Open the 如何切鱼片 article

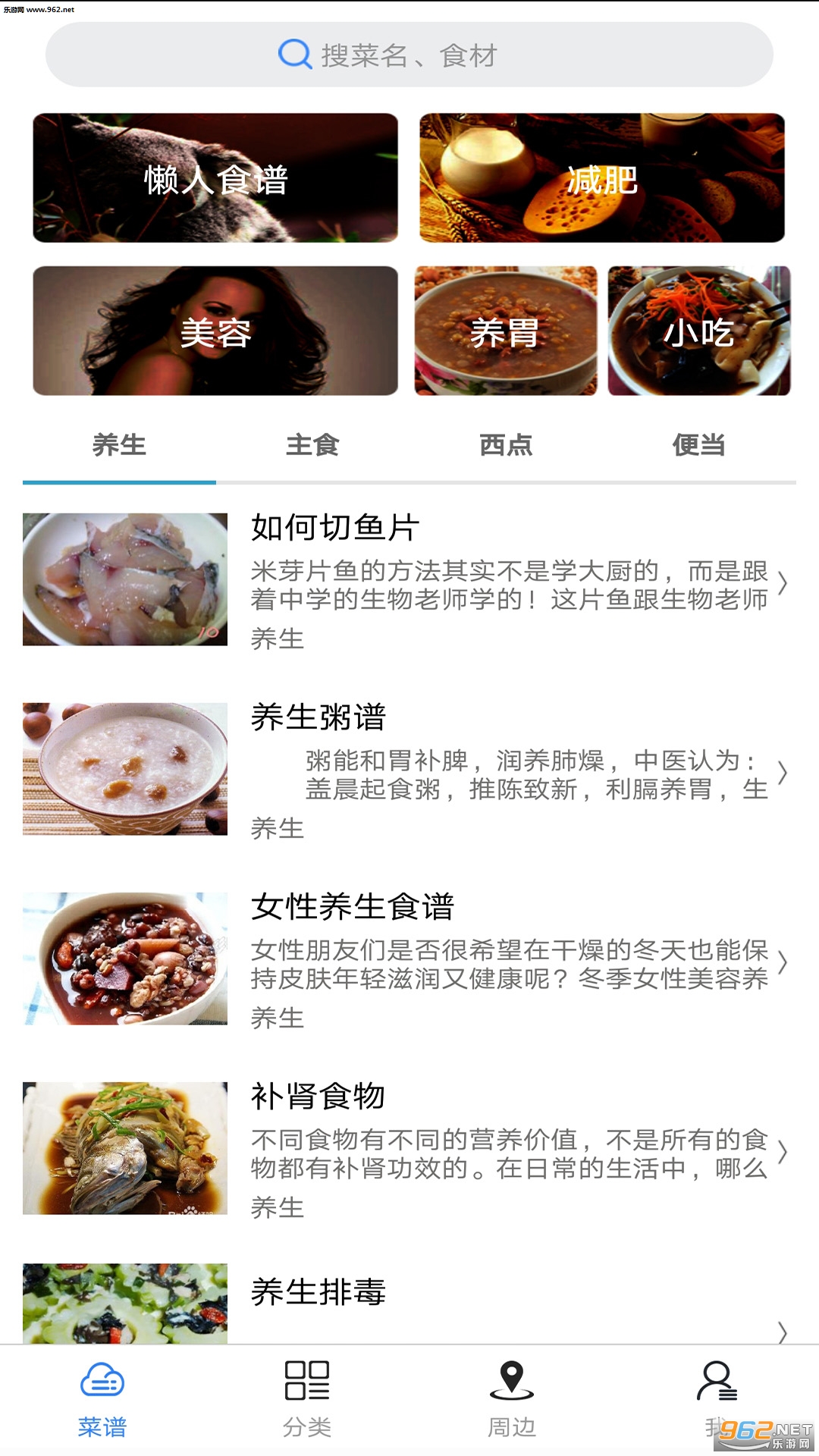pos(409,581)
